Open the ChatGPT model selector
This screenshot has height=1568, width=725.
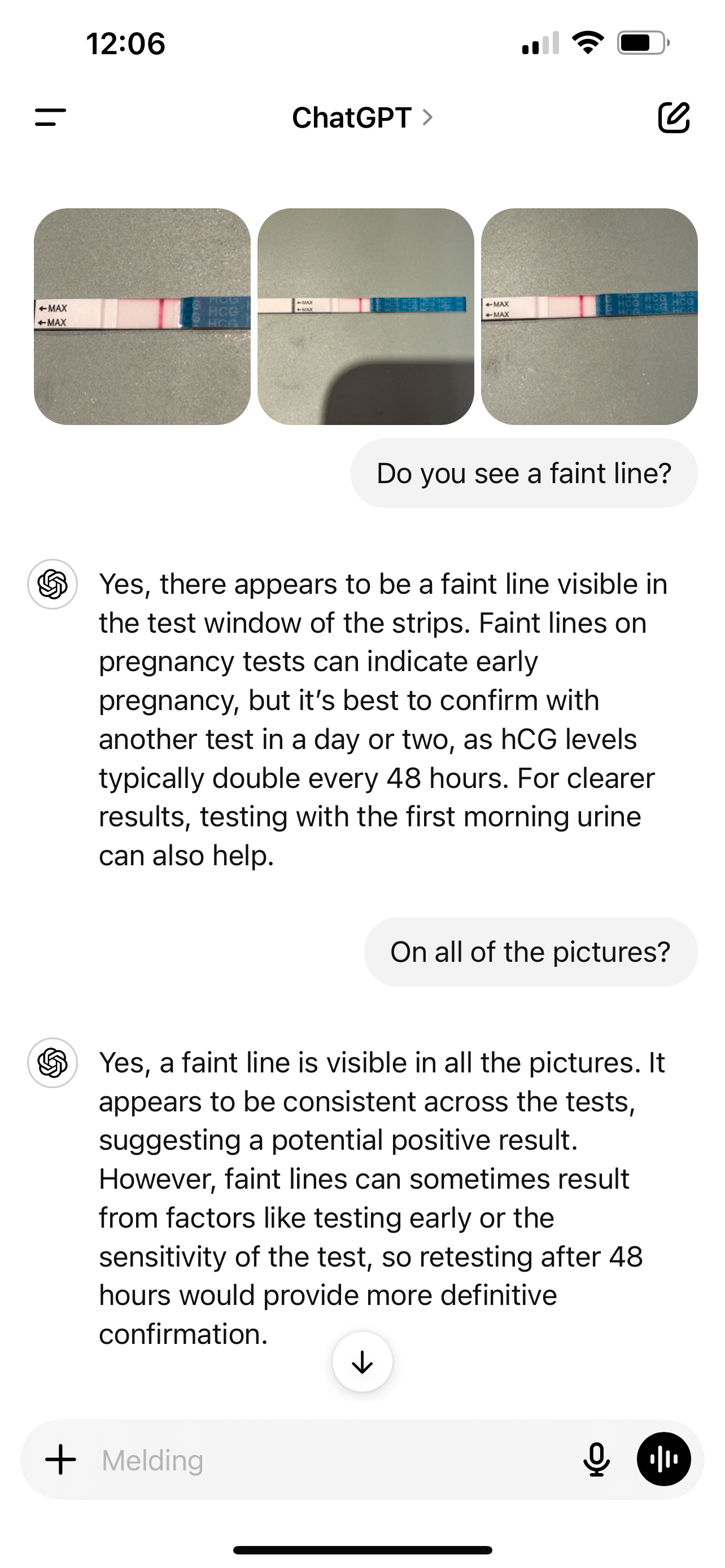pos(362,117)
